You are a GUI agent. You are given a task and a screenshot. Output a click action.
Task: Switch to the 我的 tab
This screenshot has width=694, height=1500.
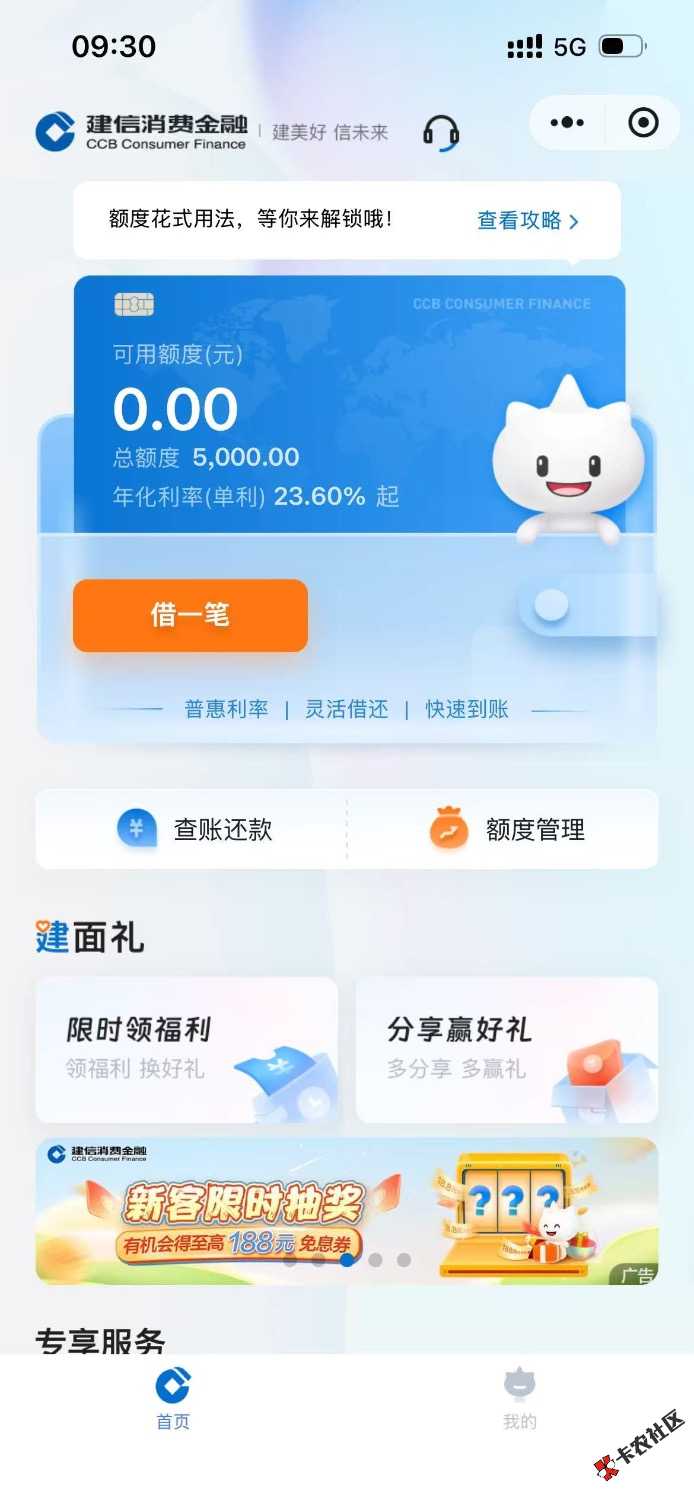coord(519,1400)
